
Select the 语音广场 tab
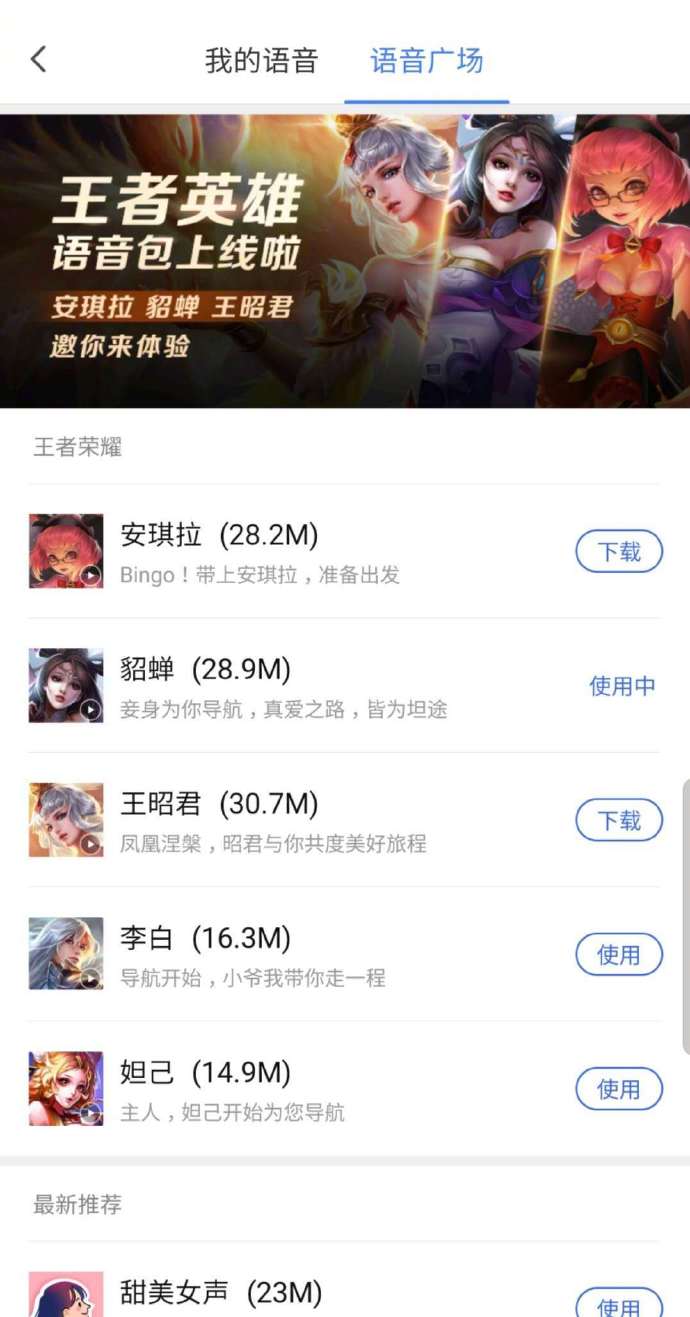tap(427, 61)
